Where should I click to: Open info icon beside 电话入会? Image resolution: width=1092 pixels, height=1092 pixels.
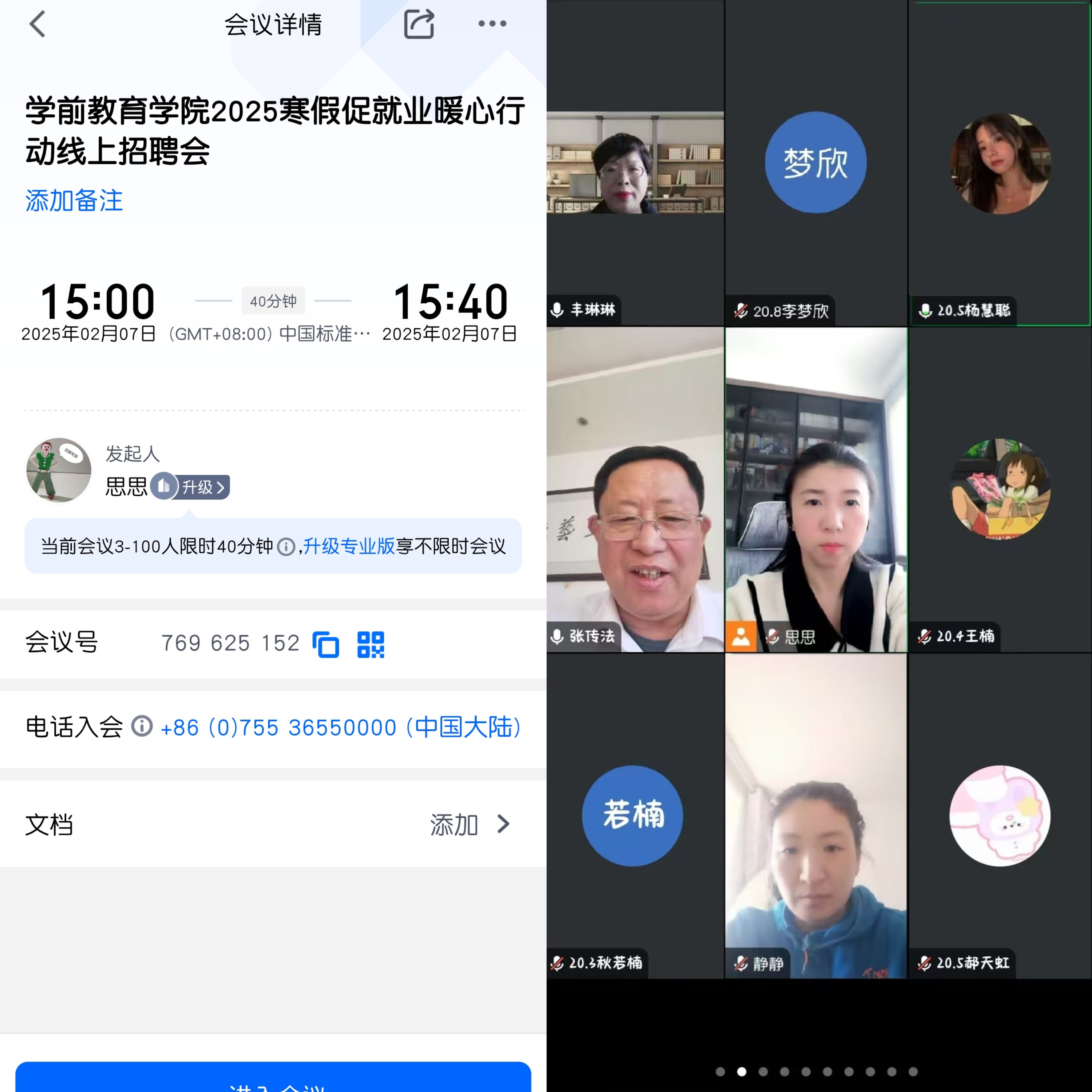[x=142, y=726]
